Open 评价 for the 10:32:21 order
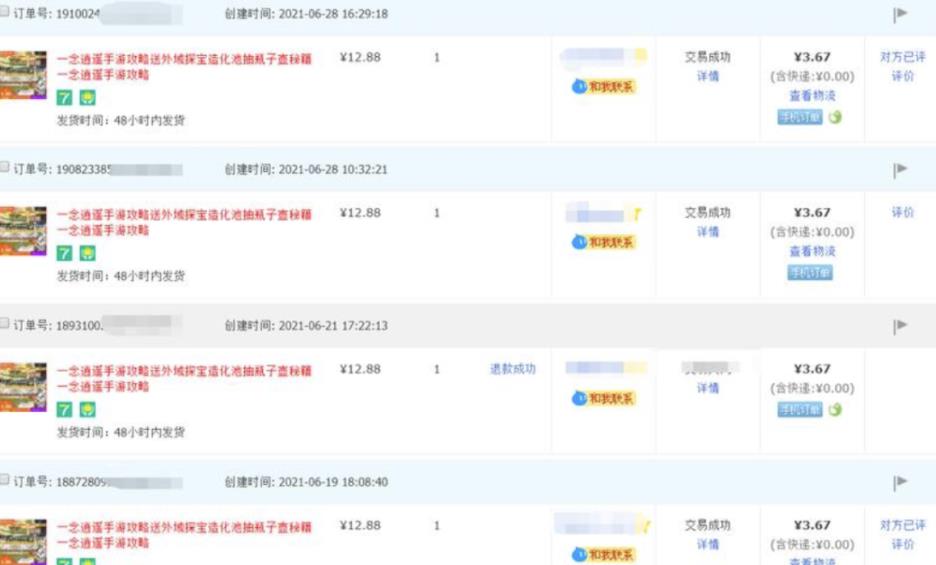 tap(902, 213)
